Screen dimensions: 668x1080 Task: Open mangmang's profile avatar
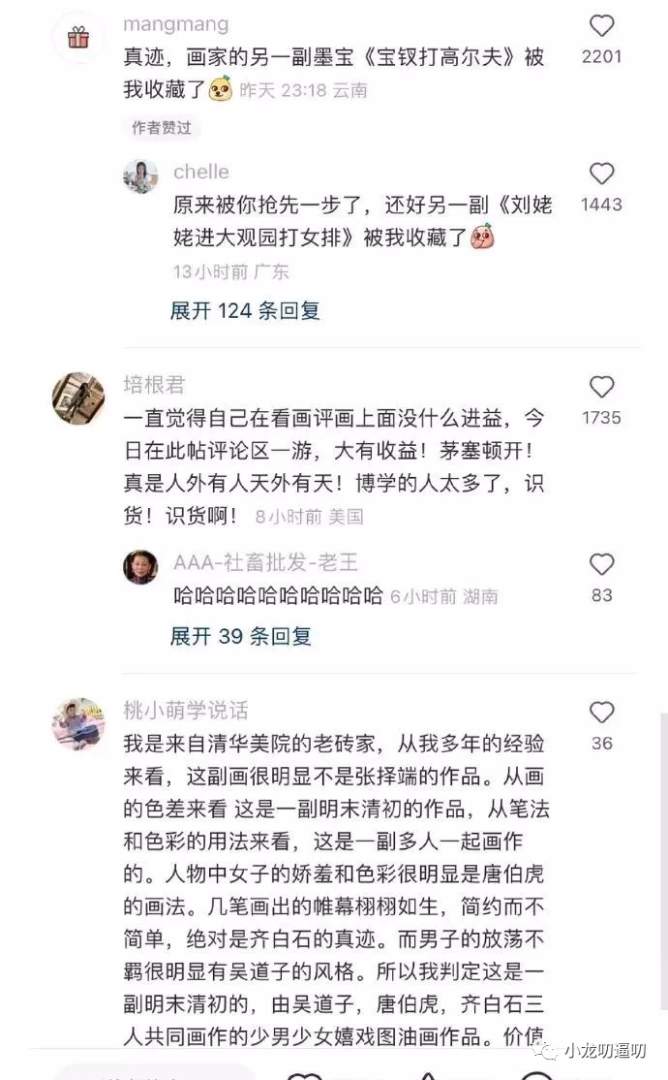click(x=78, y=37)
